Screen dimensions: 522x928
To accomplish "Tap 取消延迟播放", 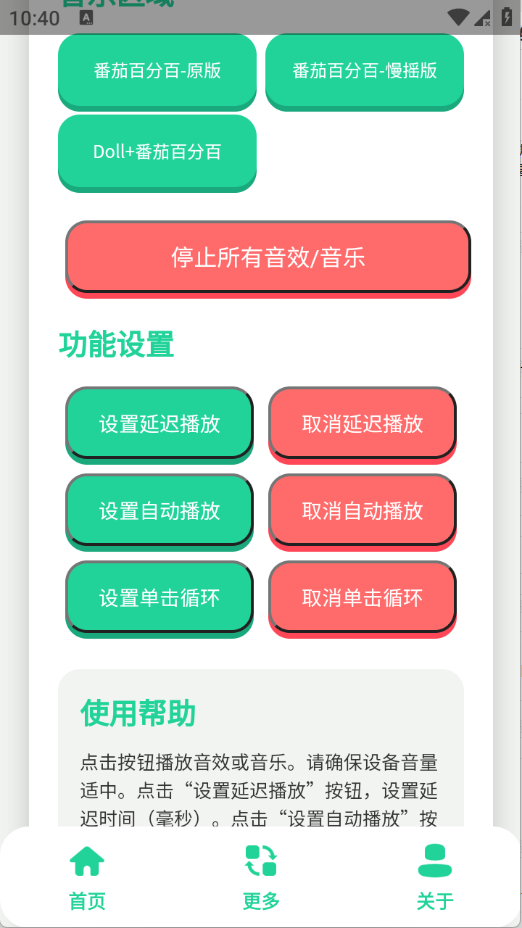I will (362, 425).
